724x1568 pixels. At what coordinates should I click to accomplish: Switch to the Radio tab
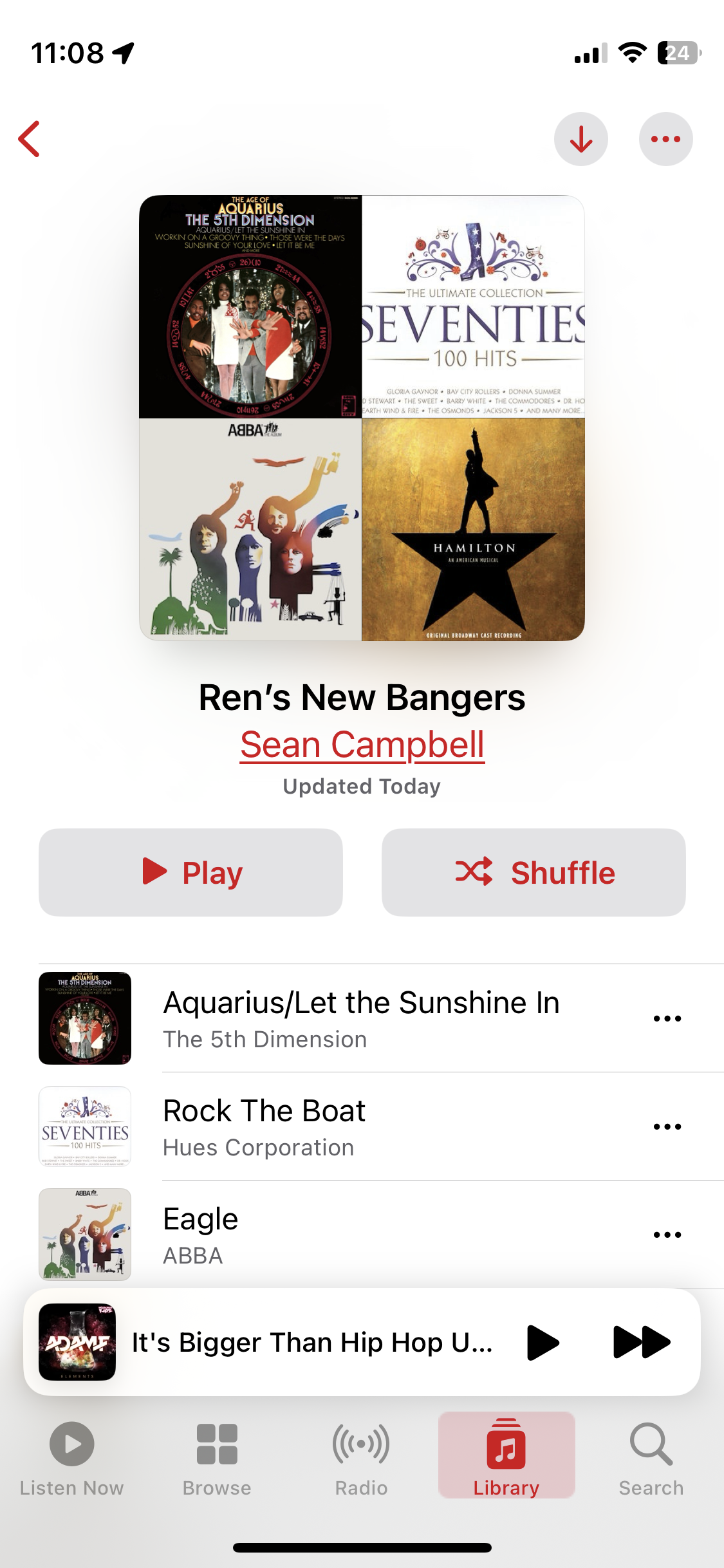(361, 1459)
